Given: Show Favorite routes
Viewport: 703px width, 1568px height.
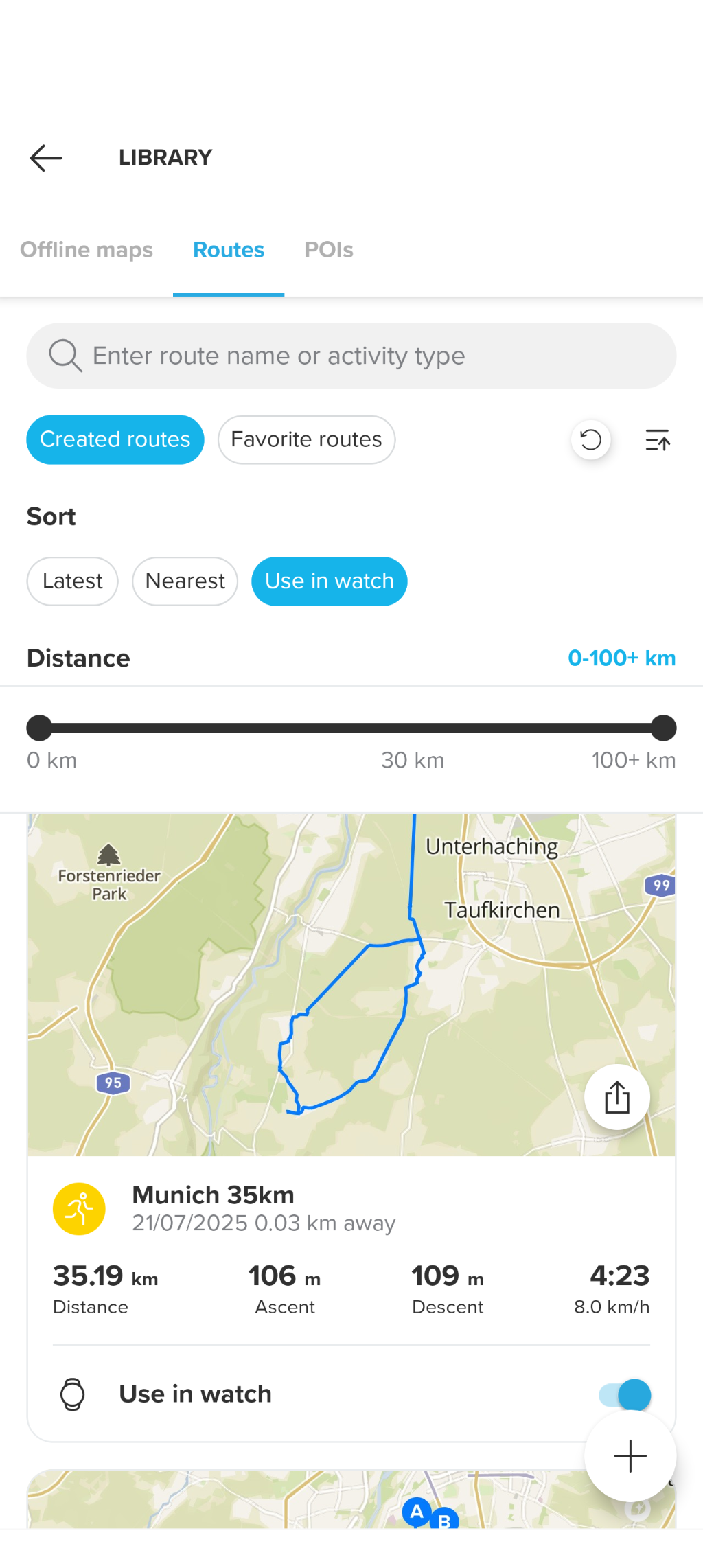Looking at the screenshot, I should click(x=306, y=439).
